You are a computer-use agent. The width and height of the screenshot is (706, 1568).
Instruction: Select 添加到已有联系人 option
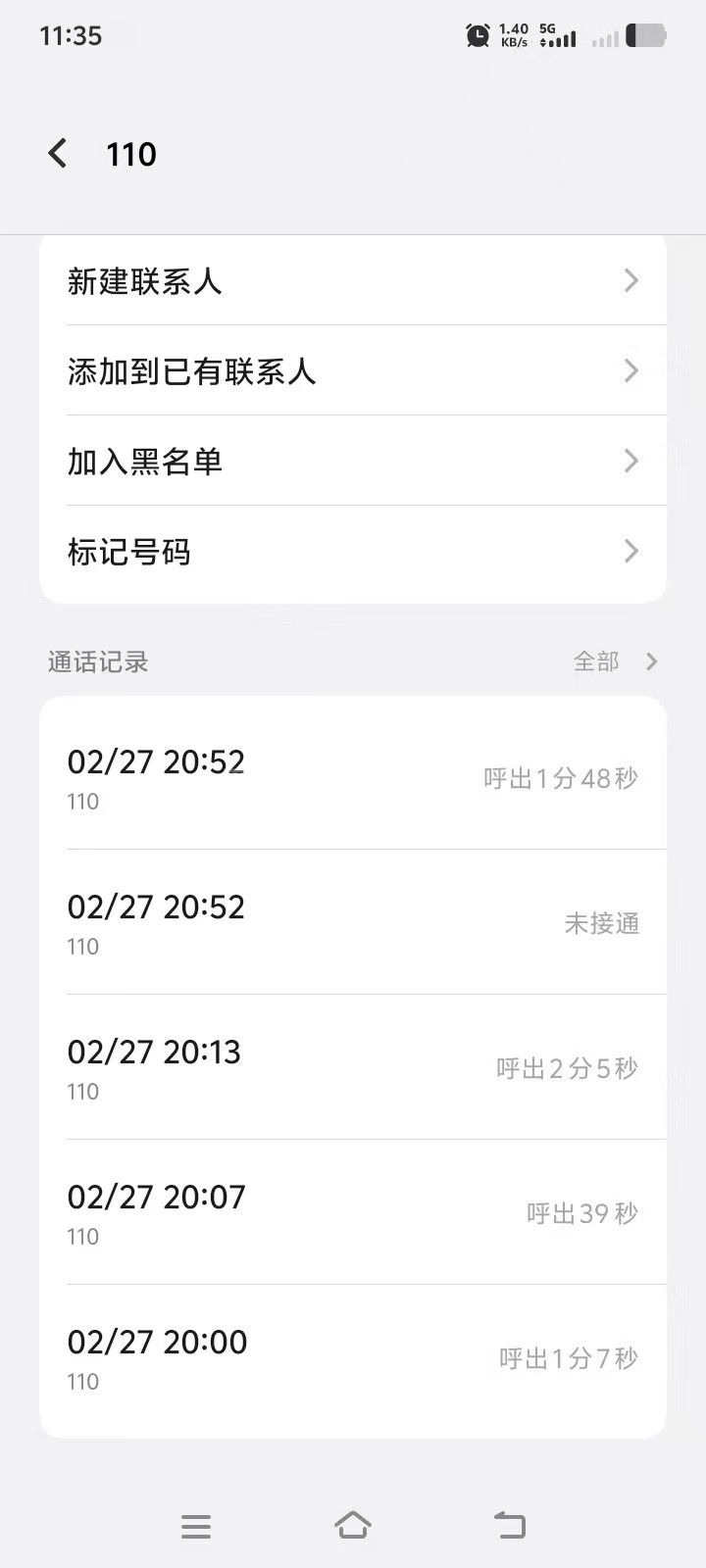(353, 371)
